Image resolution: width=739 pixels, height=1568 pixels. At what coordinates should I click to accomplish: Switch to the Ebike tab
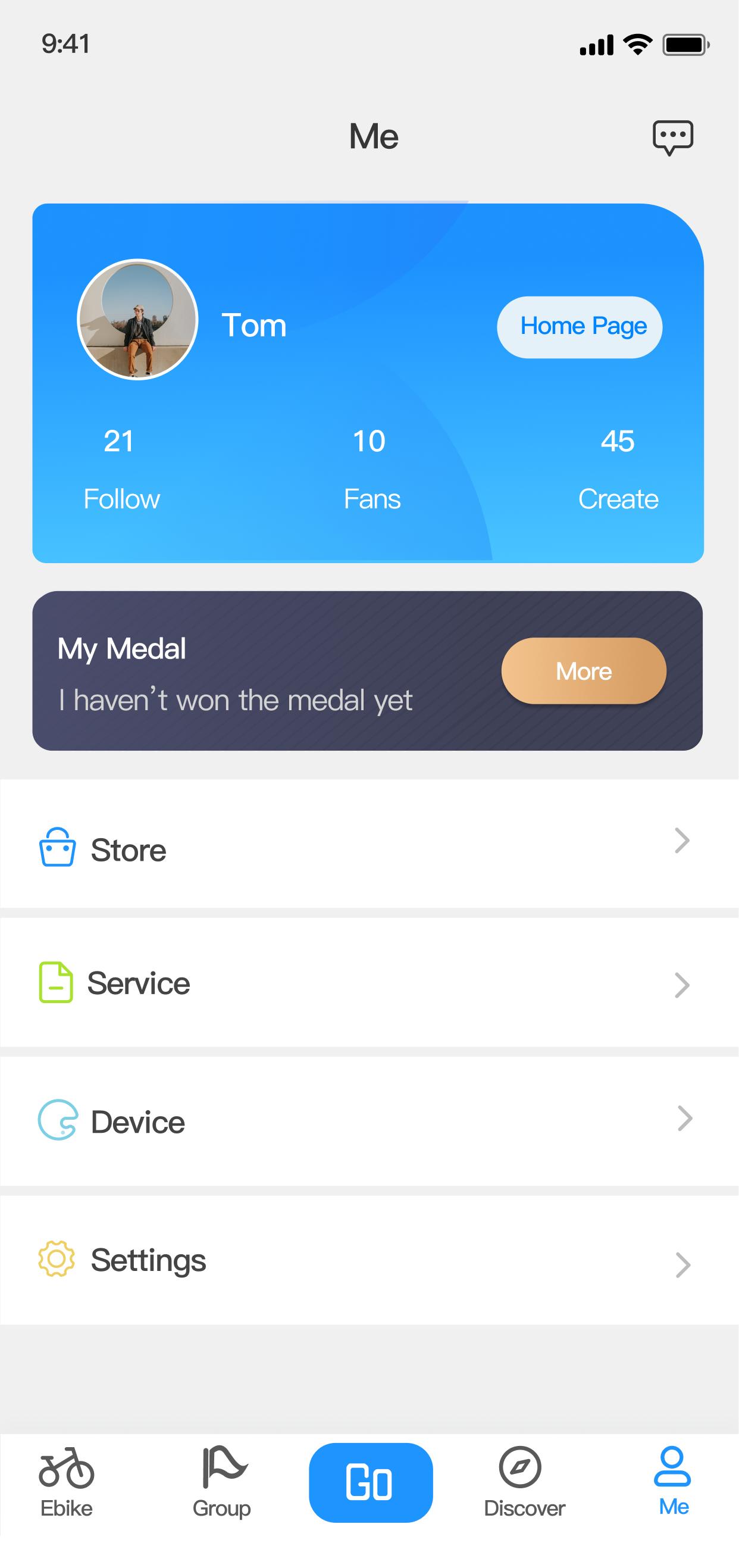click(66, 1482)
